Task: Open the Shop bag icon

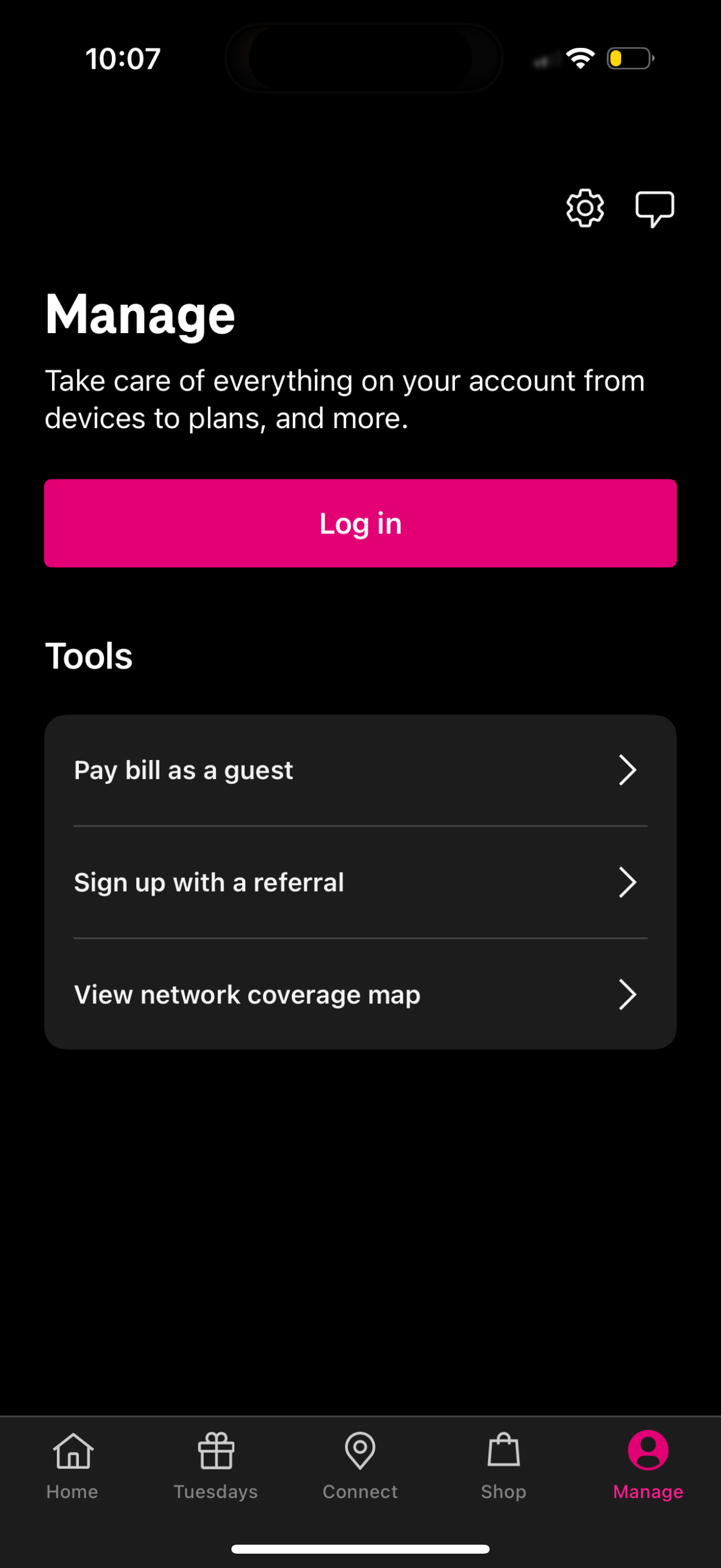Action: point(504,1451)
